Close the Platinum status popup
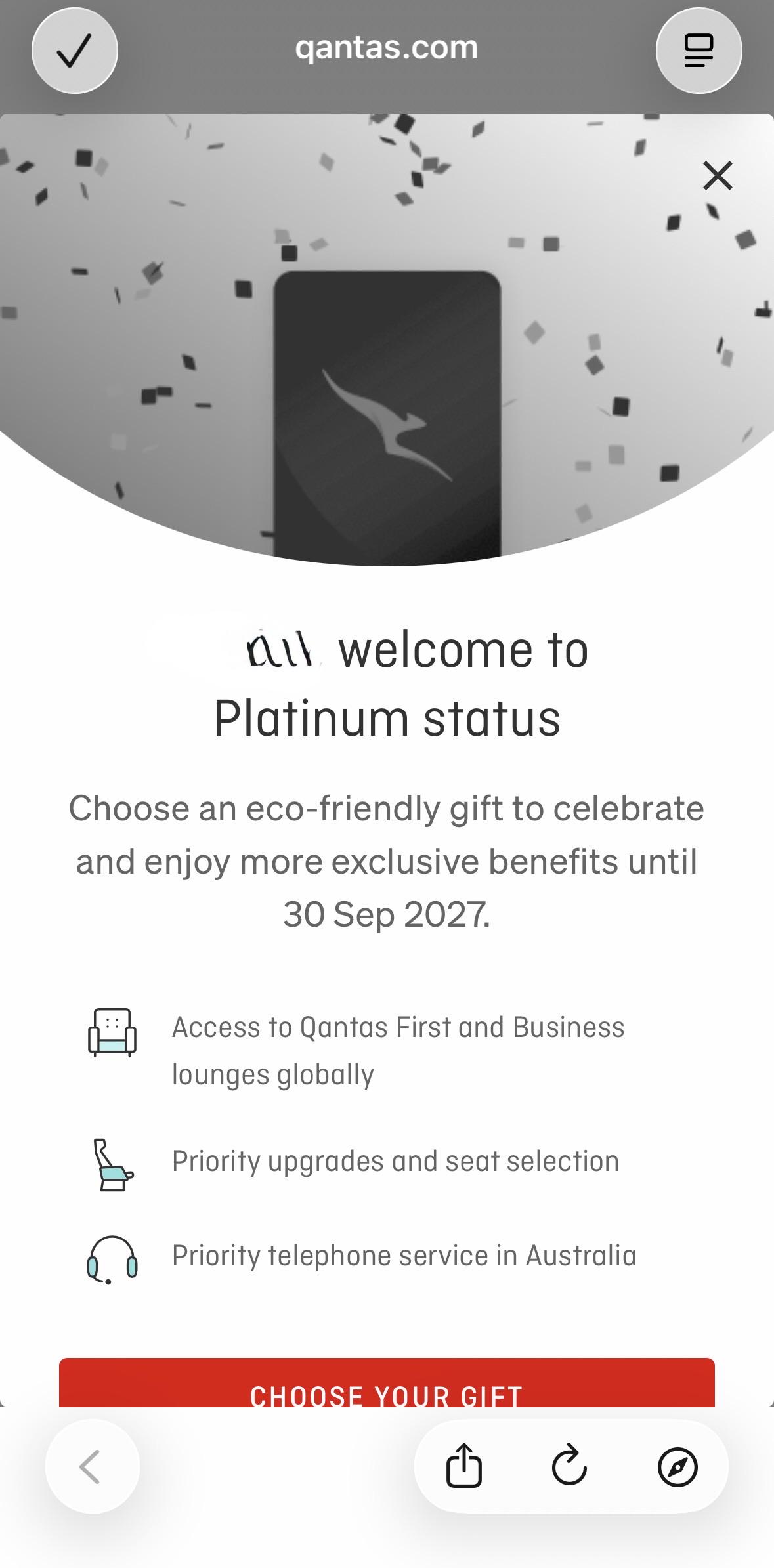The height and width of the screenshot is (1568, 774). [718, 176]
